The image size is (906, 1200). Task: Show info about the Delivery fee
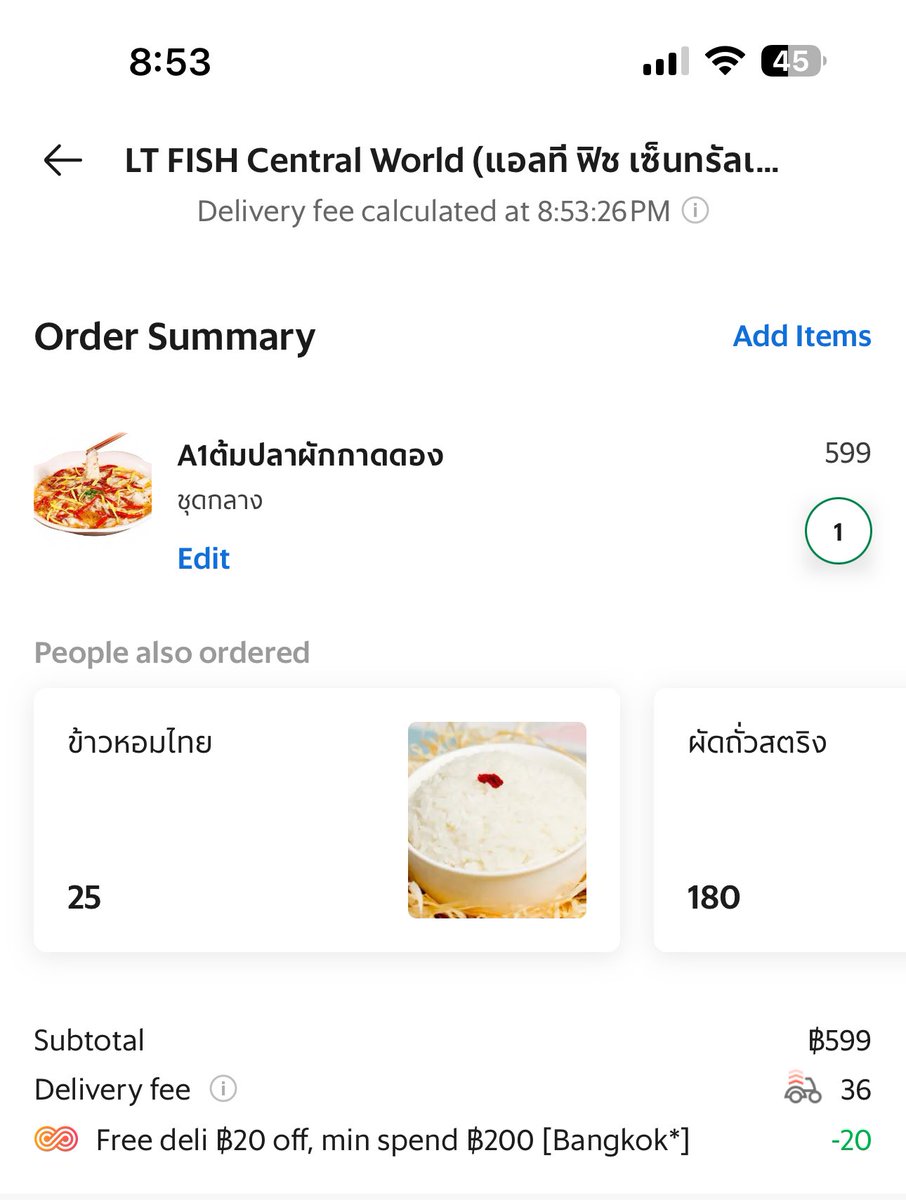point(223,1089)
